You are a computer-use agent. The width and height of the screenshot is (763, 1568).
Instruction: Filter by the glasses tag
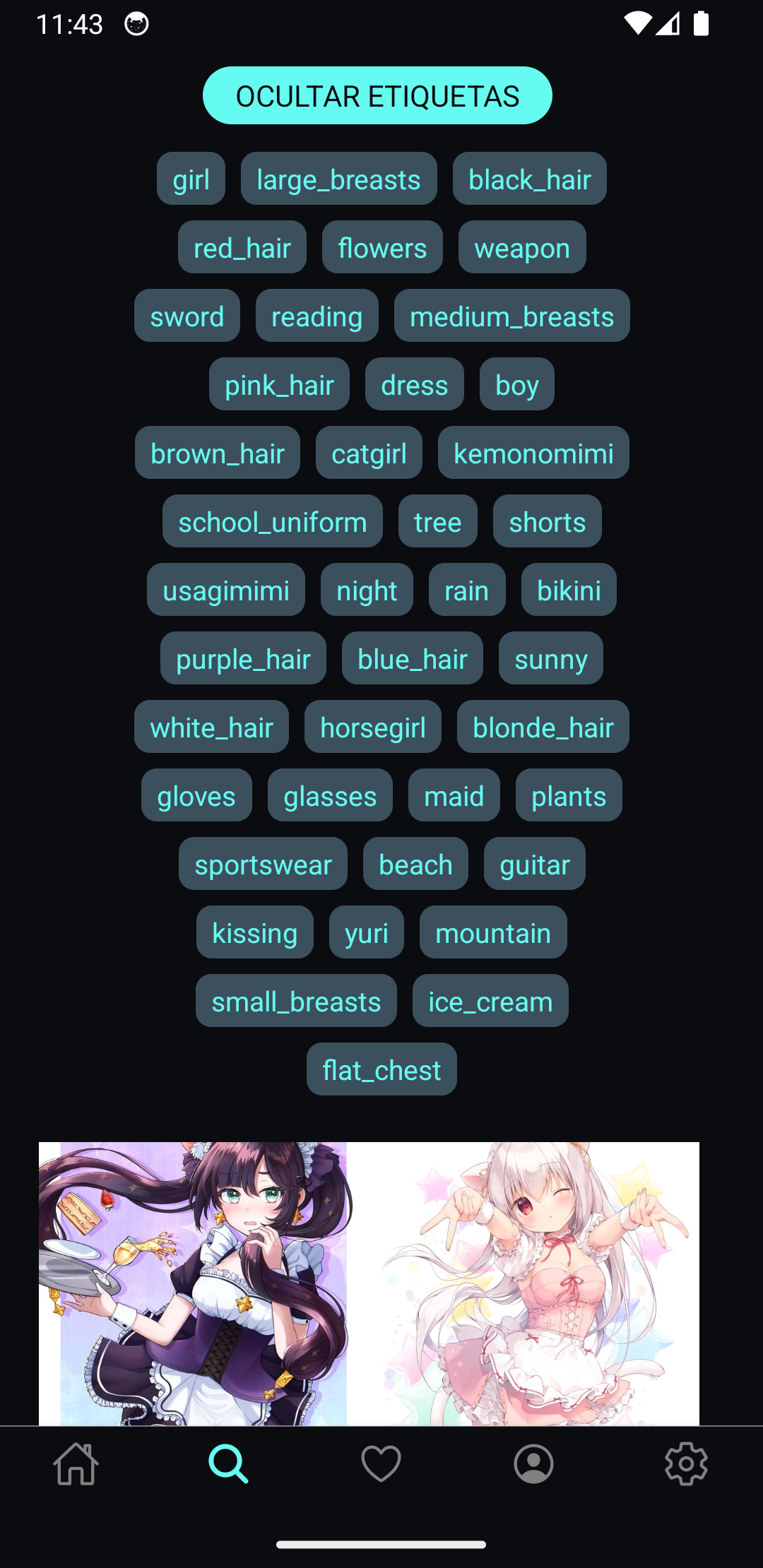(330, 796)
